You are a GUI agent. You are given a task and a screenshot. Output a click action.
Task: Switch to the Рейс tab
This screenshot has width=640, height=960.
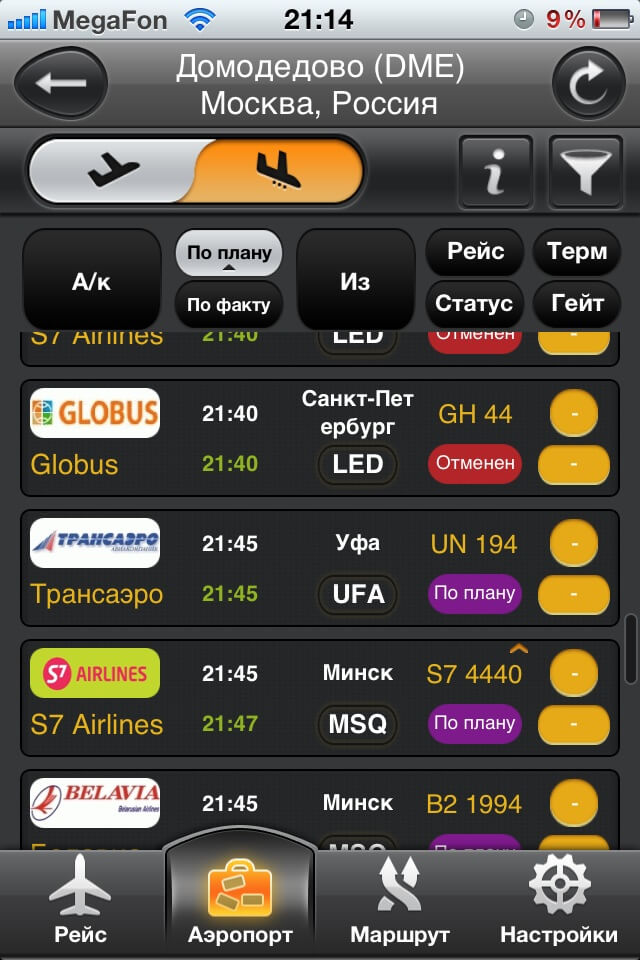coord(80,903)
